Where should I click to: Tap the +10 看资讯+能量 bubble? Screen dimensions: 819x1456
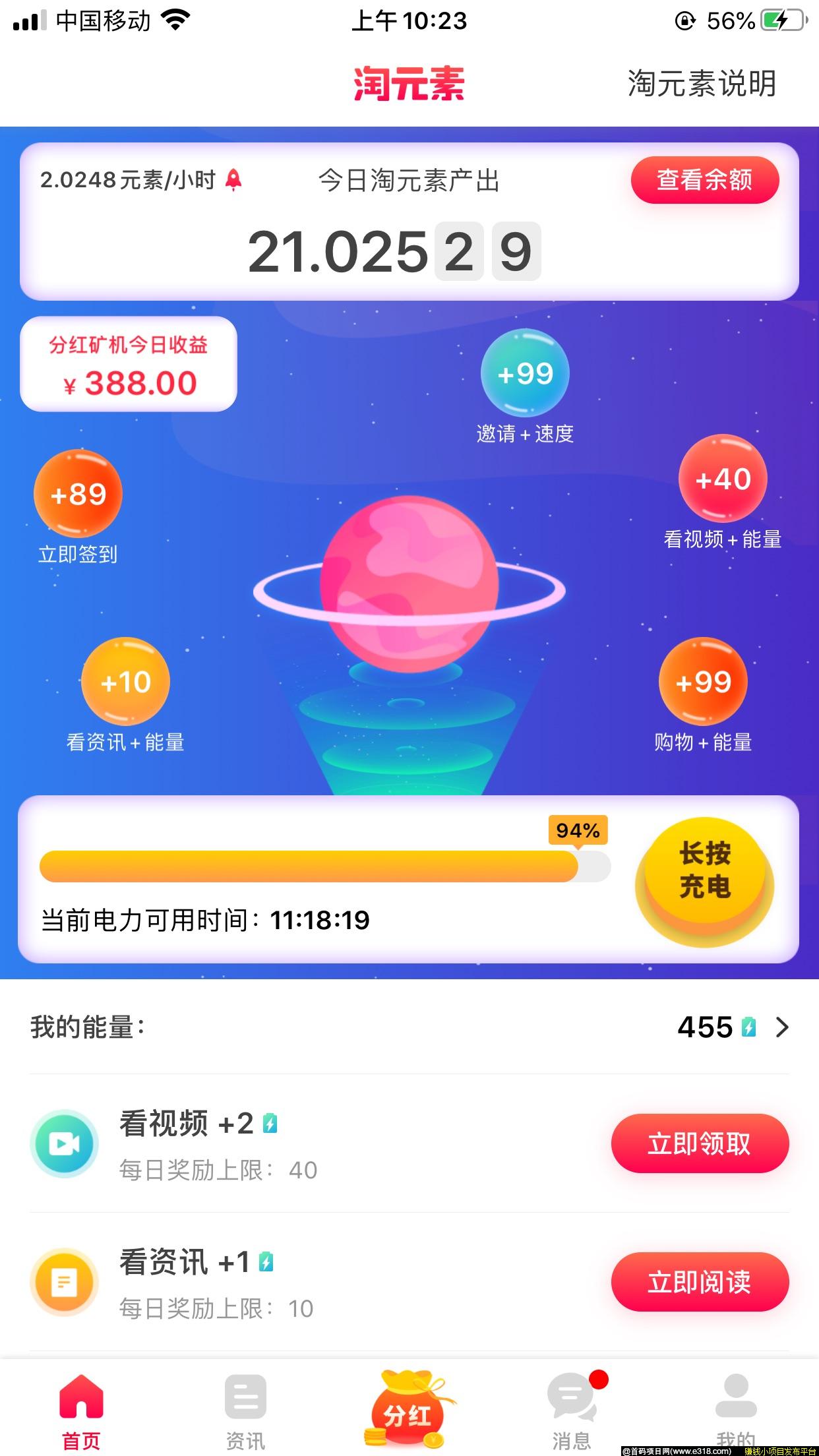point(125,682)
